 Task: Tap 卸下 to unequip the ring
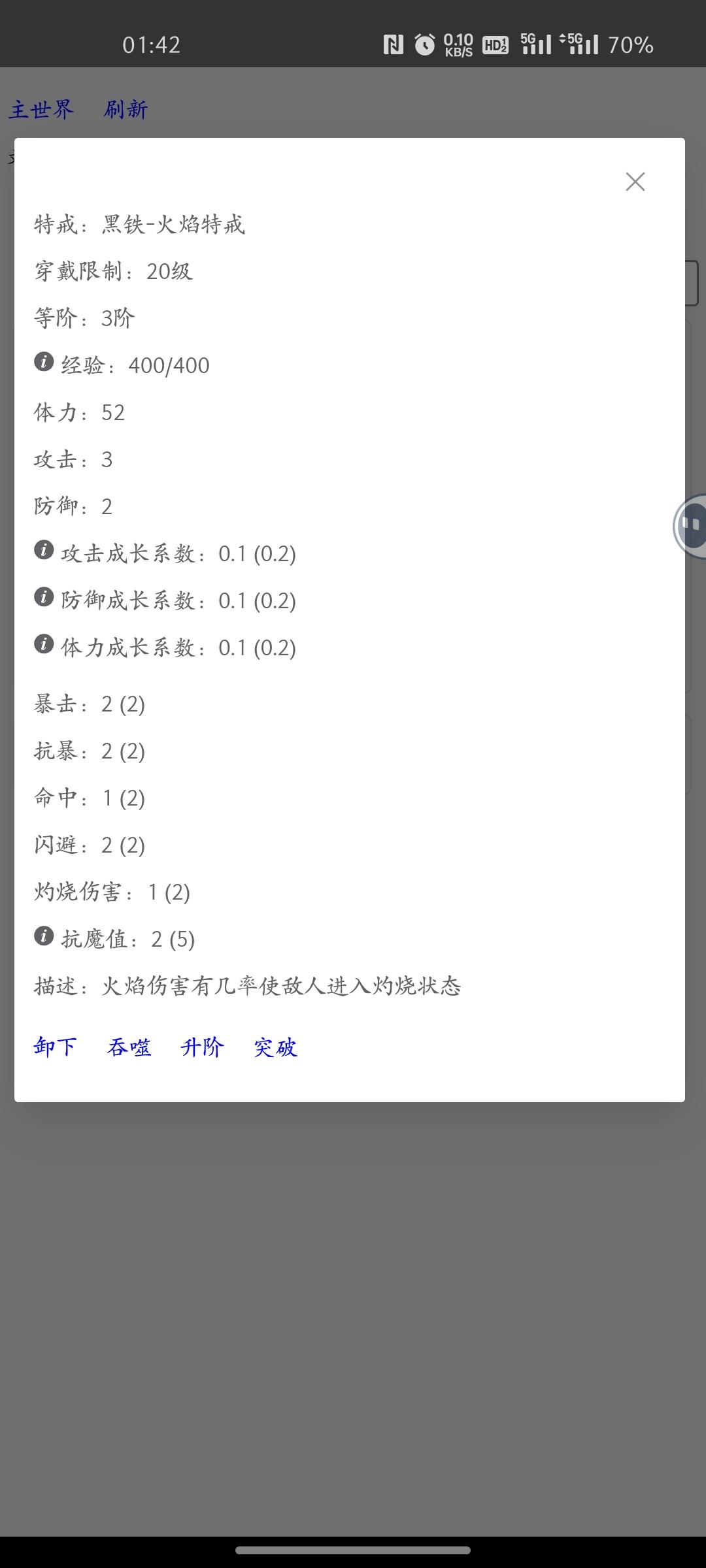[x=55, y=1047]
